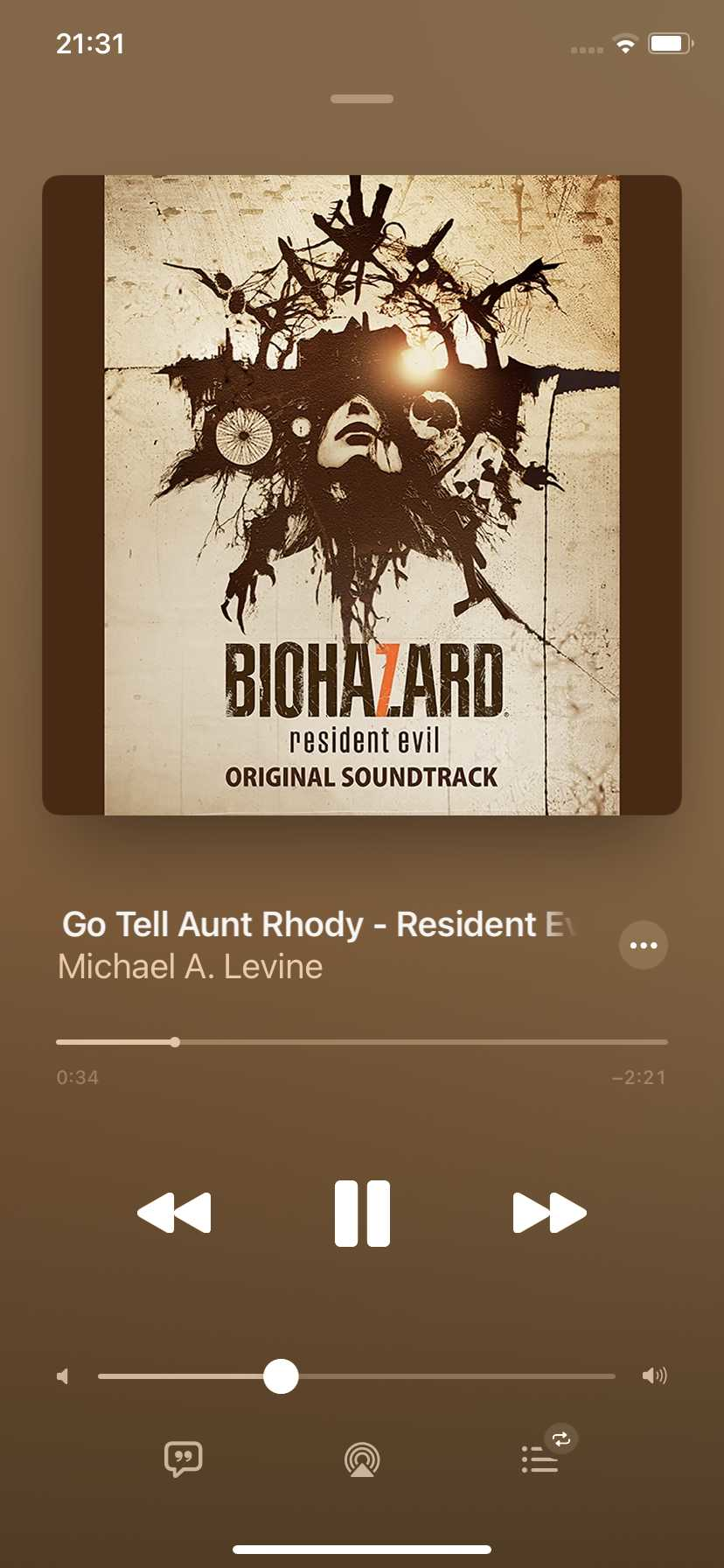Show the song lyrics
The width and height of the screenshot is (724, 1568).
click(x=184, y=1459)
